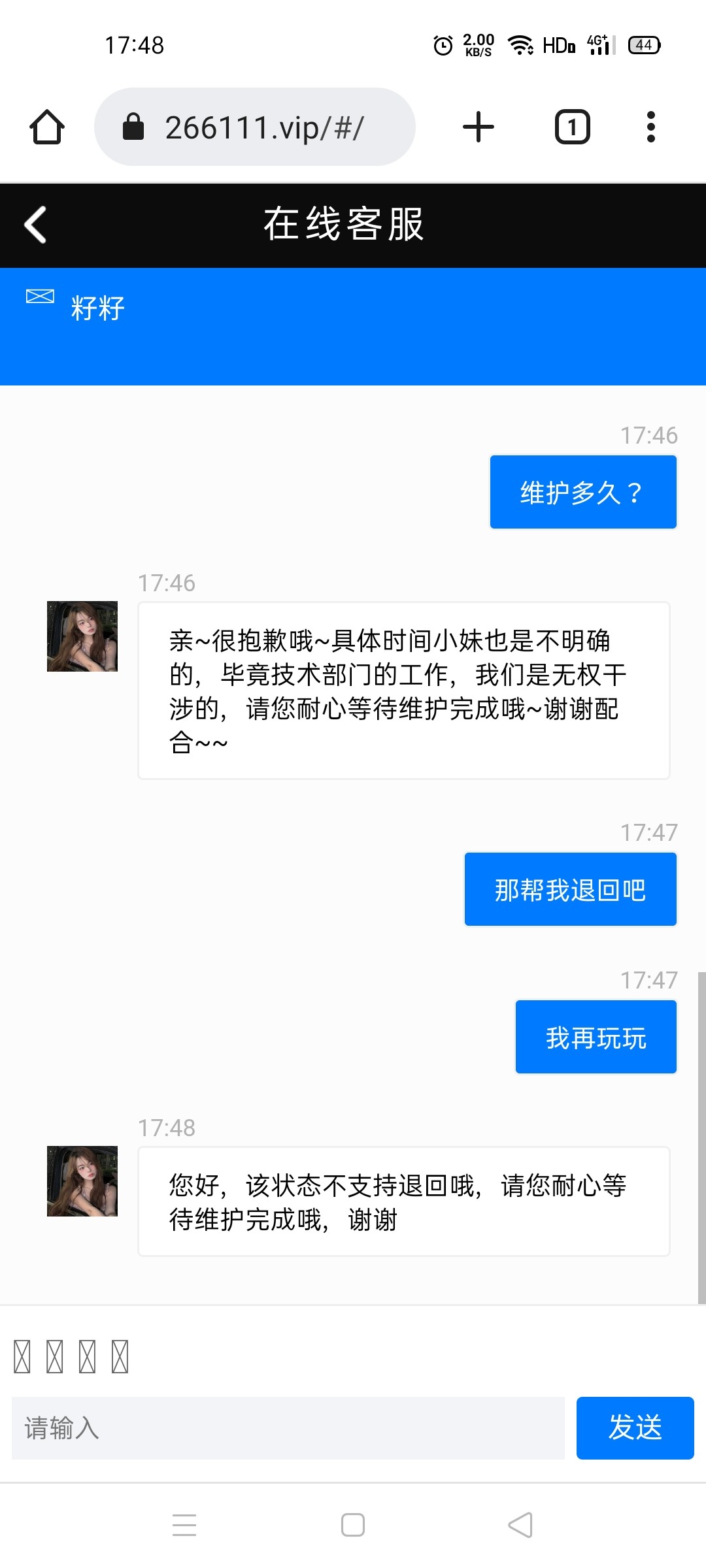
Task: Tap the battery indicator showing 44
Action: [643, 44]
